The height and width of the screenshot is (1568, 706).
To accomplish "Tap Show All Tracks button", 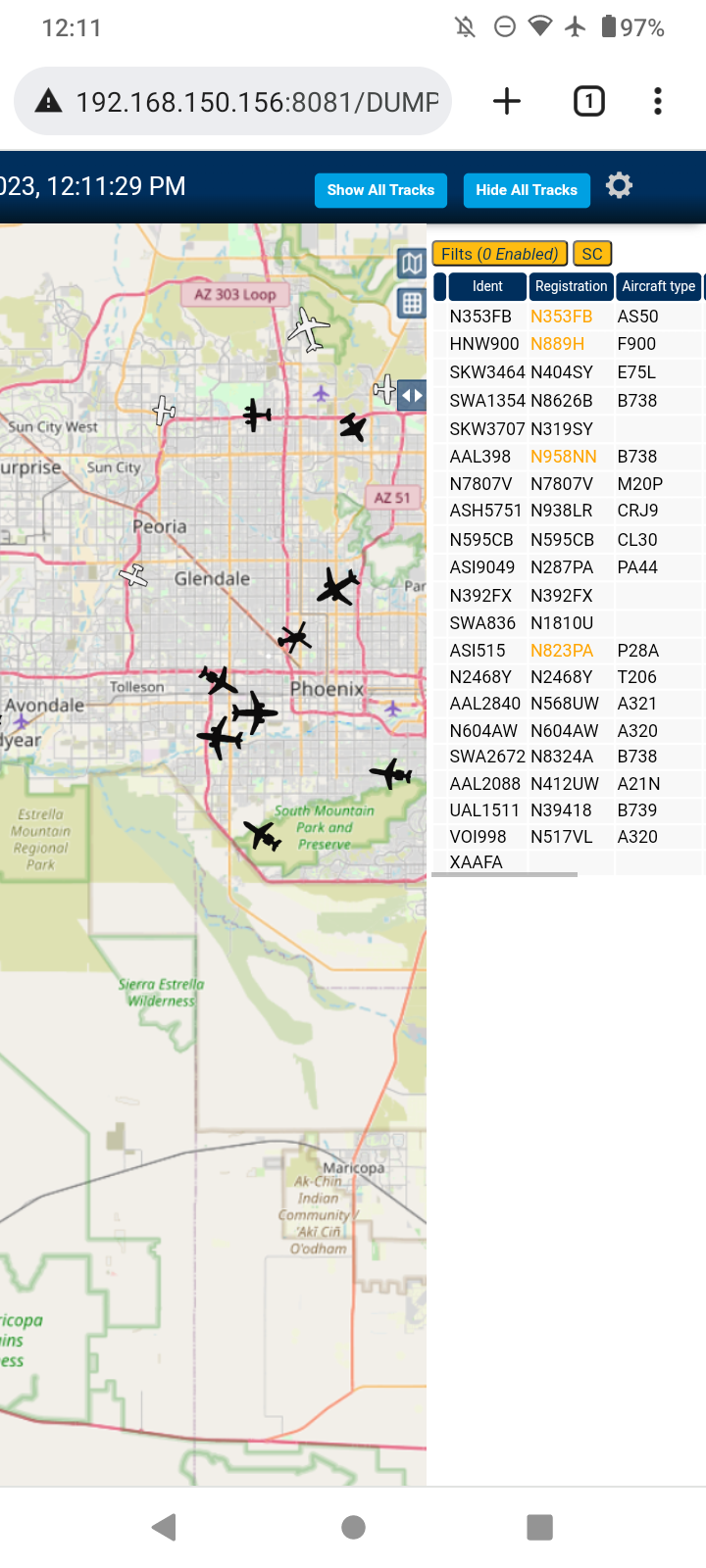I will tap(380, 190).
